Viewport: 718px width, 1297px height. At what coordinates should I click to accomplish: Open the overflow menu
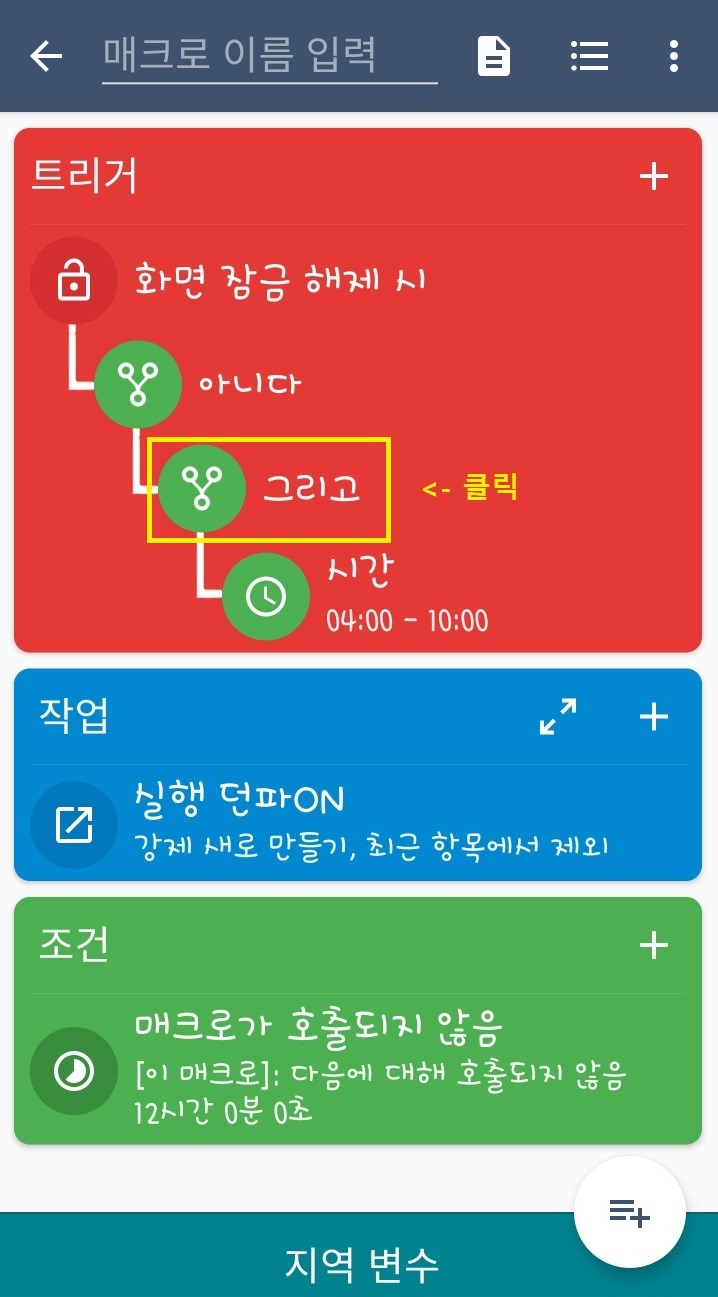[674, 56]
